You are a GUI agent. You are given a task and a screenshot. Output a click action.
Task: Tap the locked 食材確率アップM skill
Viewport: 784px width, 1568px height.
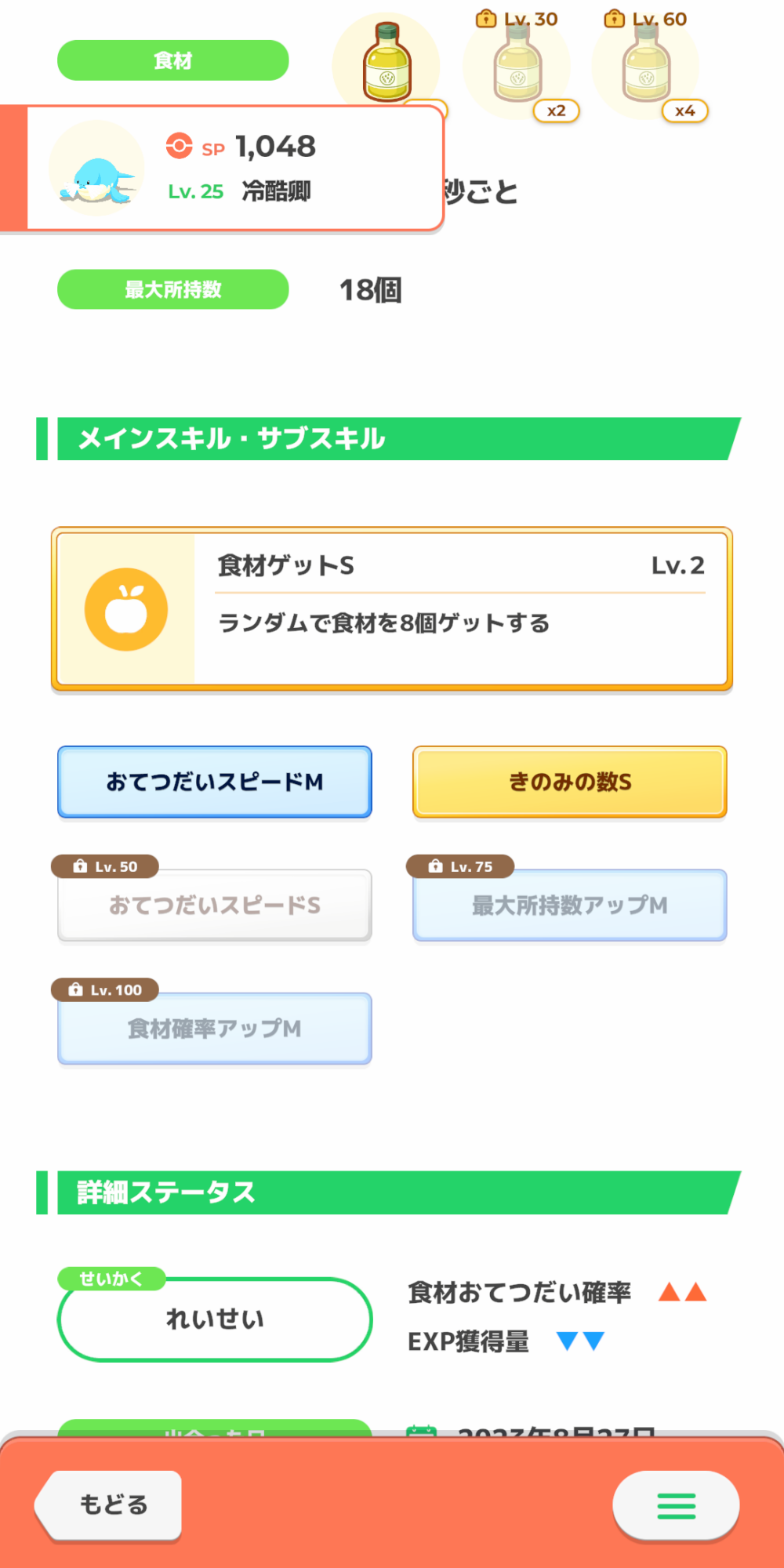pyautogui.click(x=215, y=1028)
